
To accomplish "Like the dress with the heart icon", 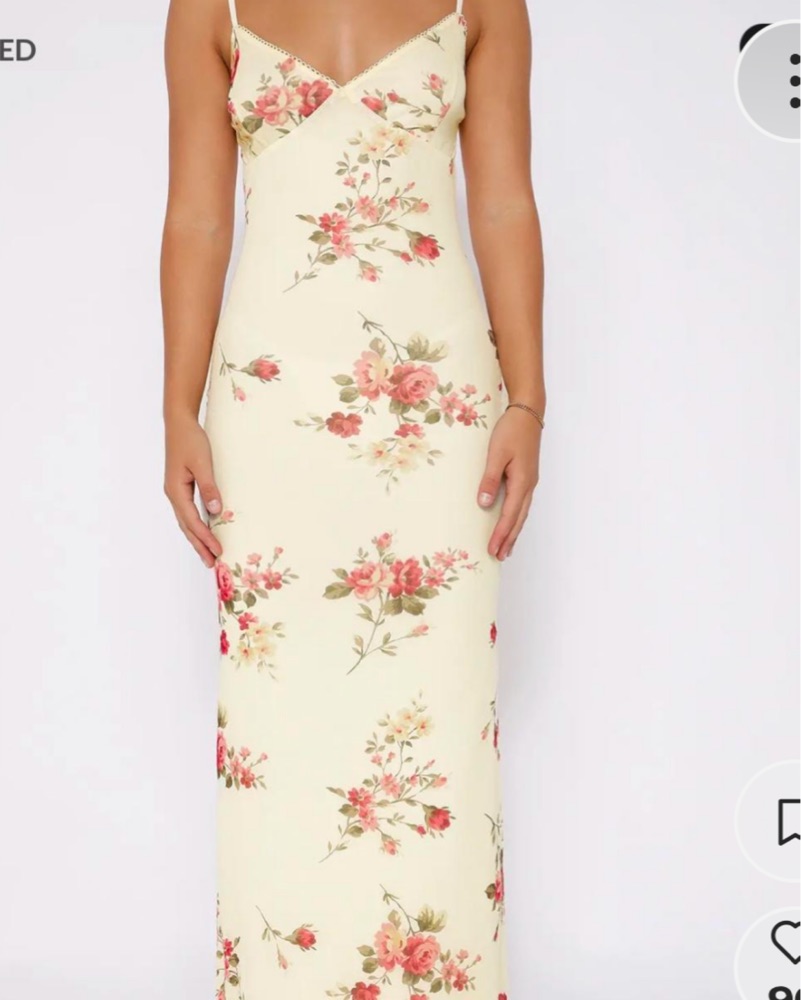I will point(787,941).
